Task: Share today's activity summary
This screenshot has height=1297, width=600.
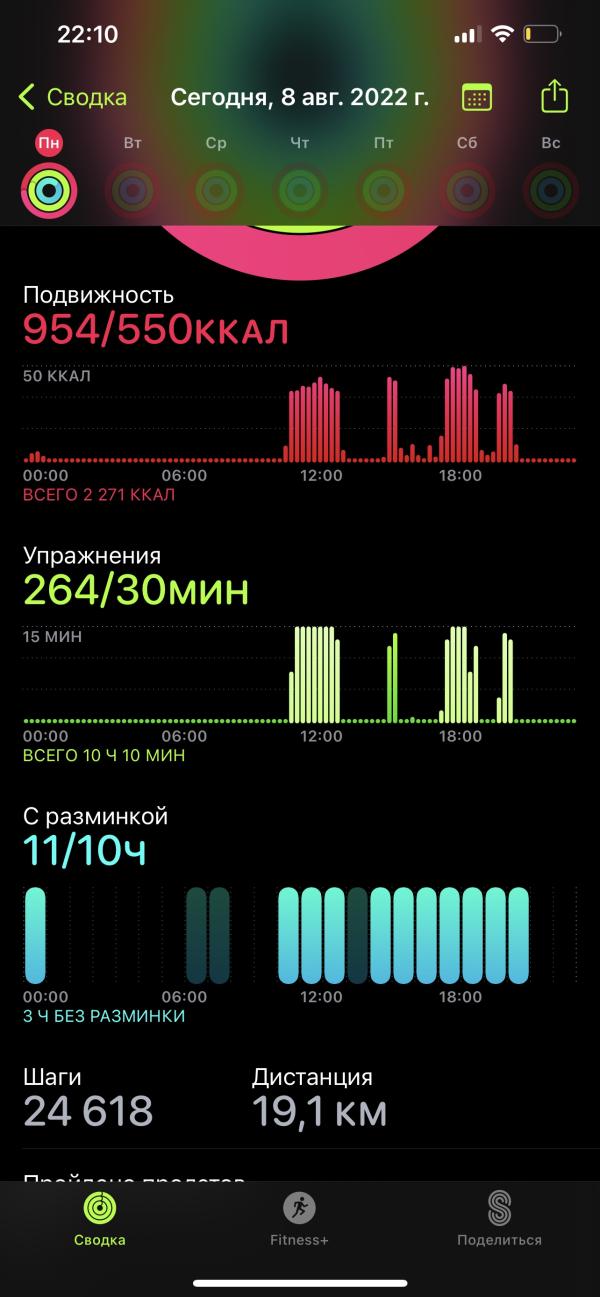Action: pos(554,96)
